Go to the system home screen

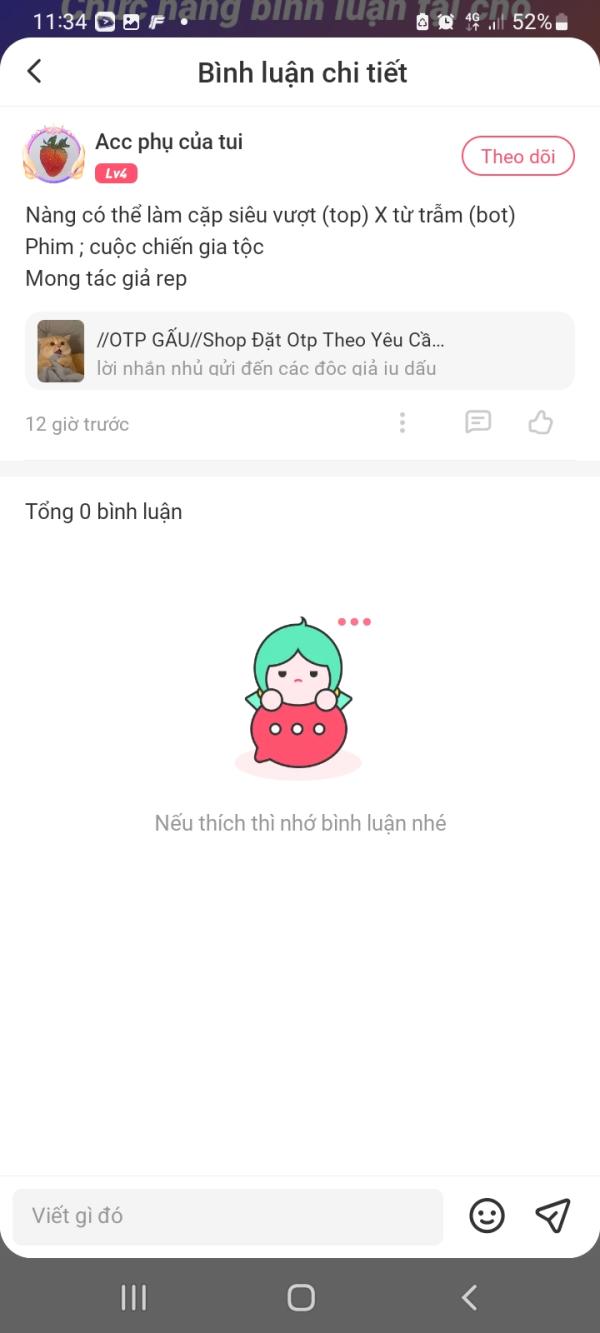(x=300, y=1298)
